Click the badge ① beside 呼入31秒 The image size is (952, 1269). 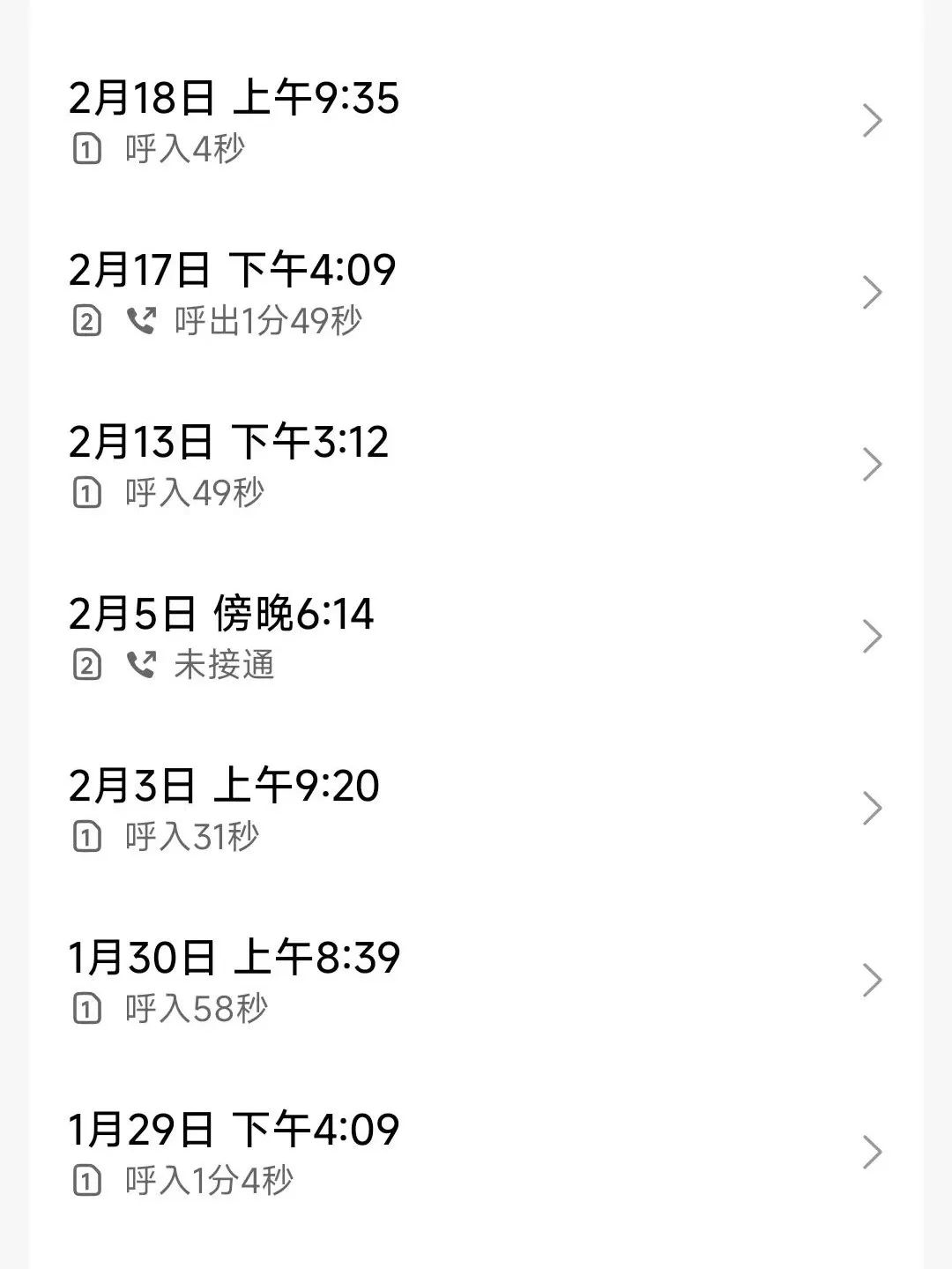[x=86, y=832]
